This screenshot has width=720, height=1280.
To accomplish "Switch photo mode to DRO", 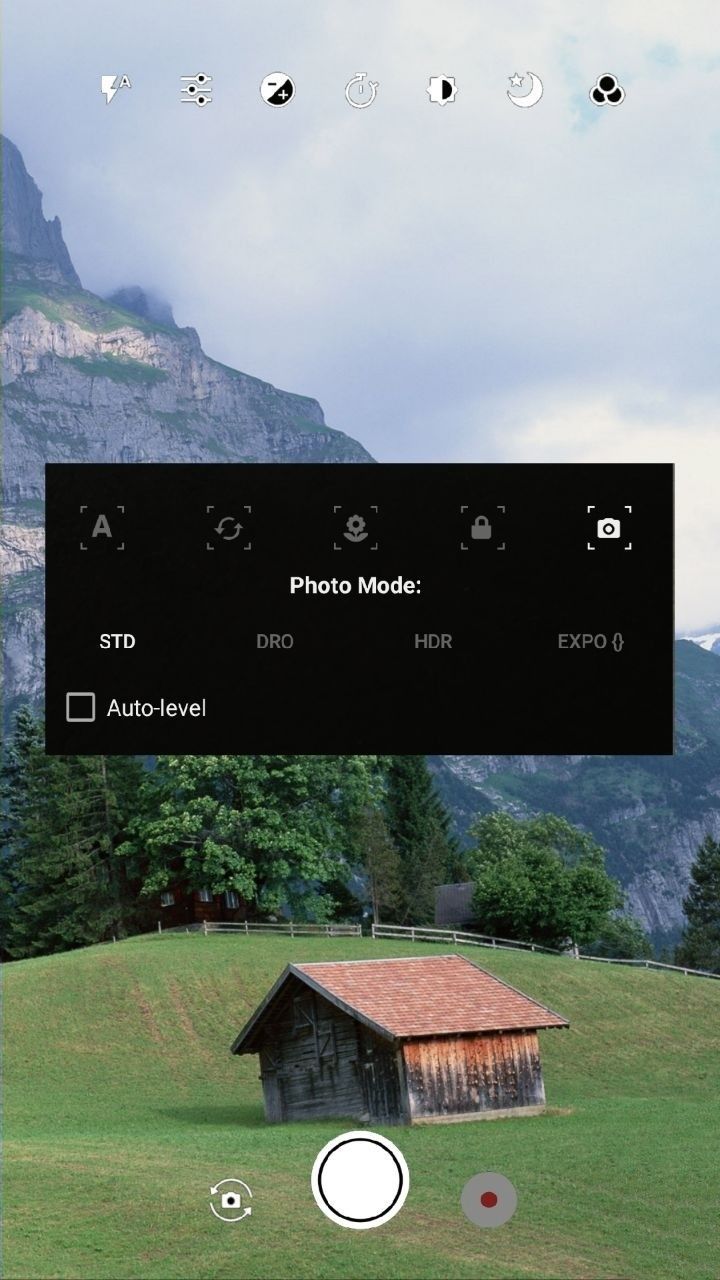I will [x=275, y=641].
